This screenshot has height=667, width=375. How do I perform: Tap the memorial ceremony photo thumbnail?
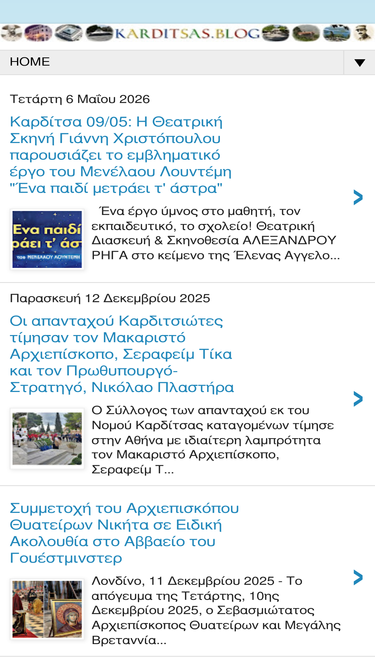(47, 438)
